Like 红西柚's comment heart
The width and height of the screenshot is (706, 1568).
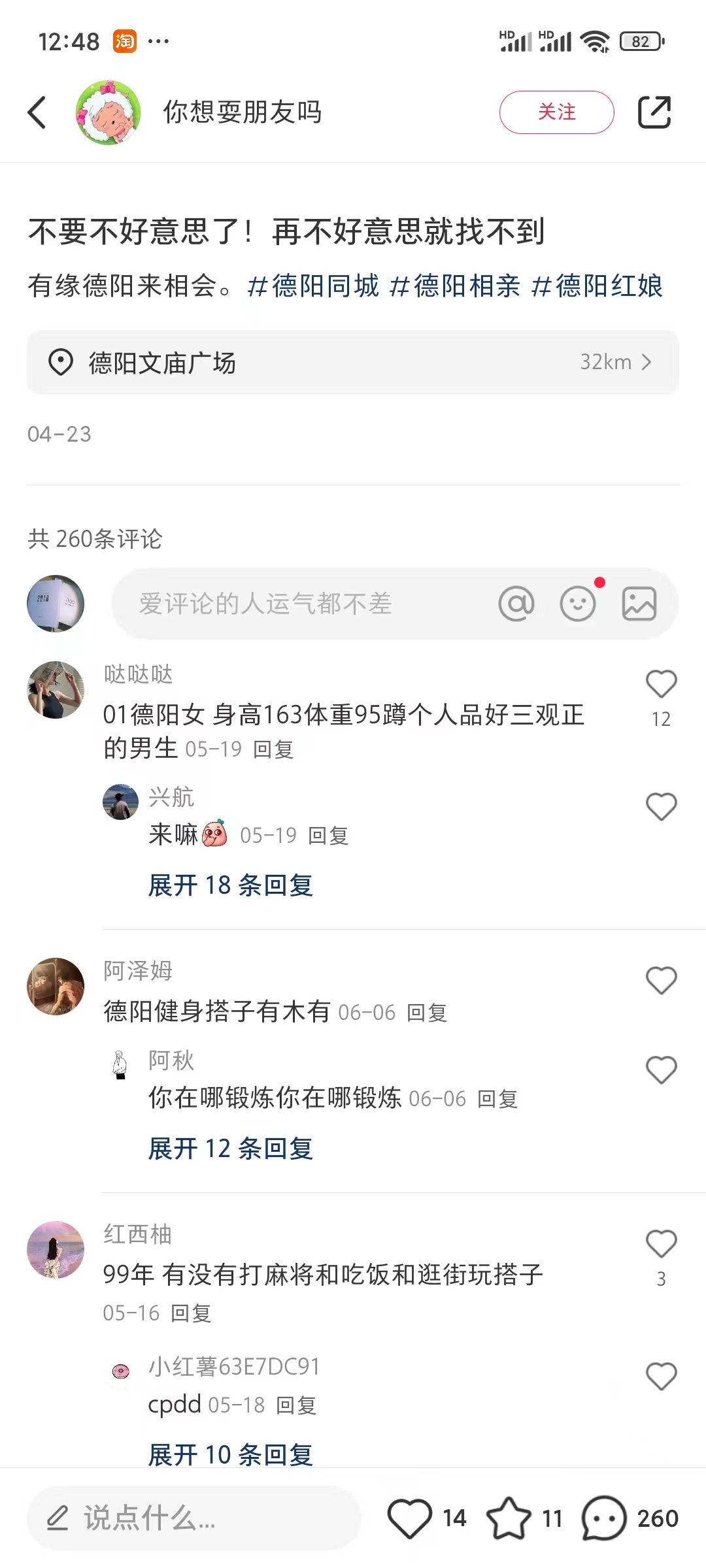point(661,1244)
